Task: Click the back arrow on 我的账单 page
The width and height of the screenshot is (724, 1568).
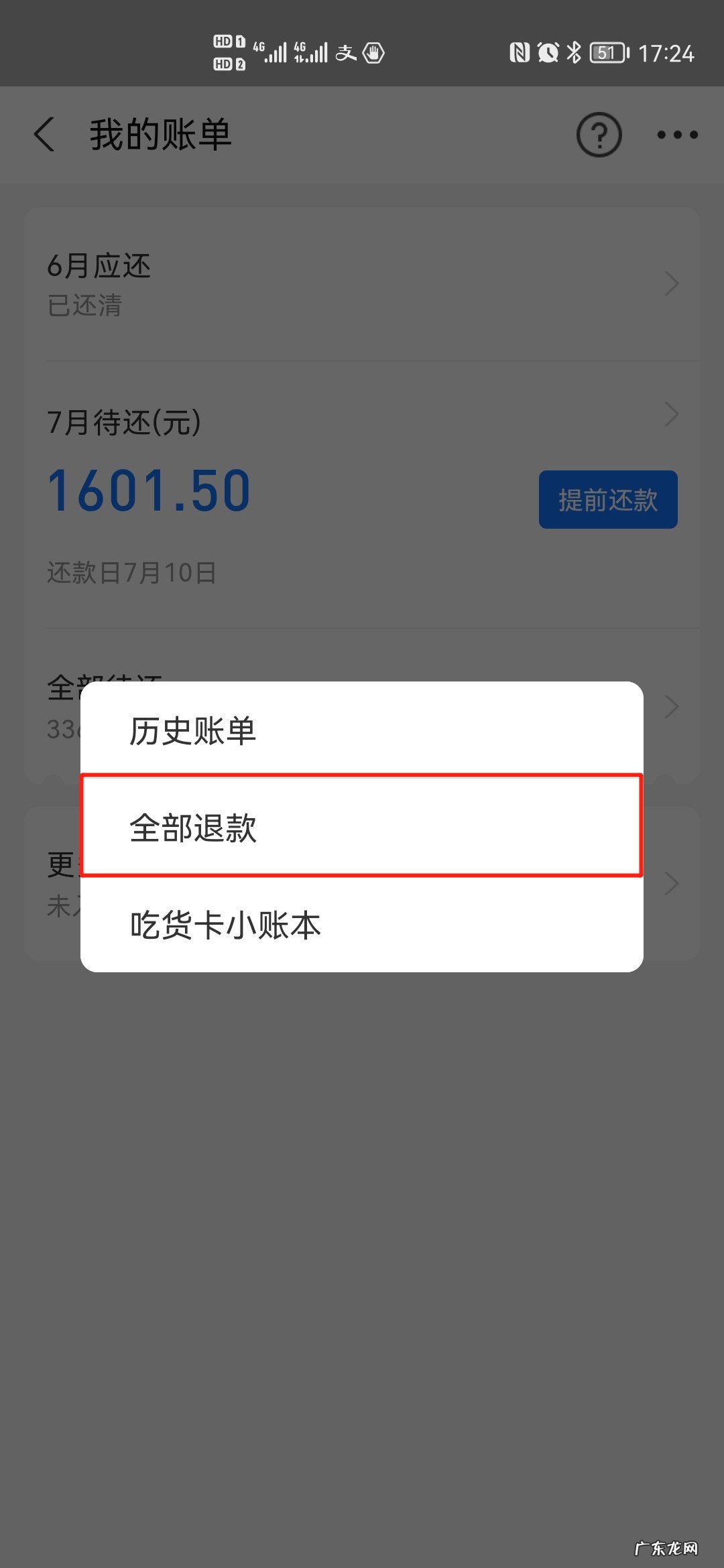Action: coord(44,134)
